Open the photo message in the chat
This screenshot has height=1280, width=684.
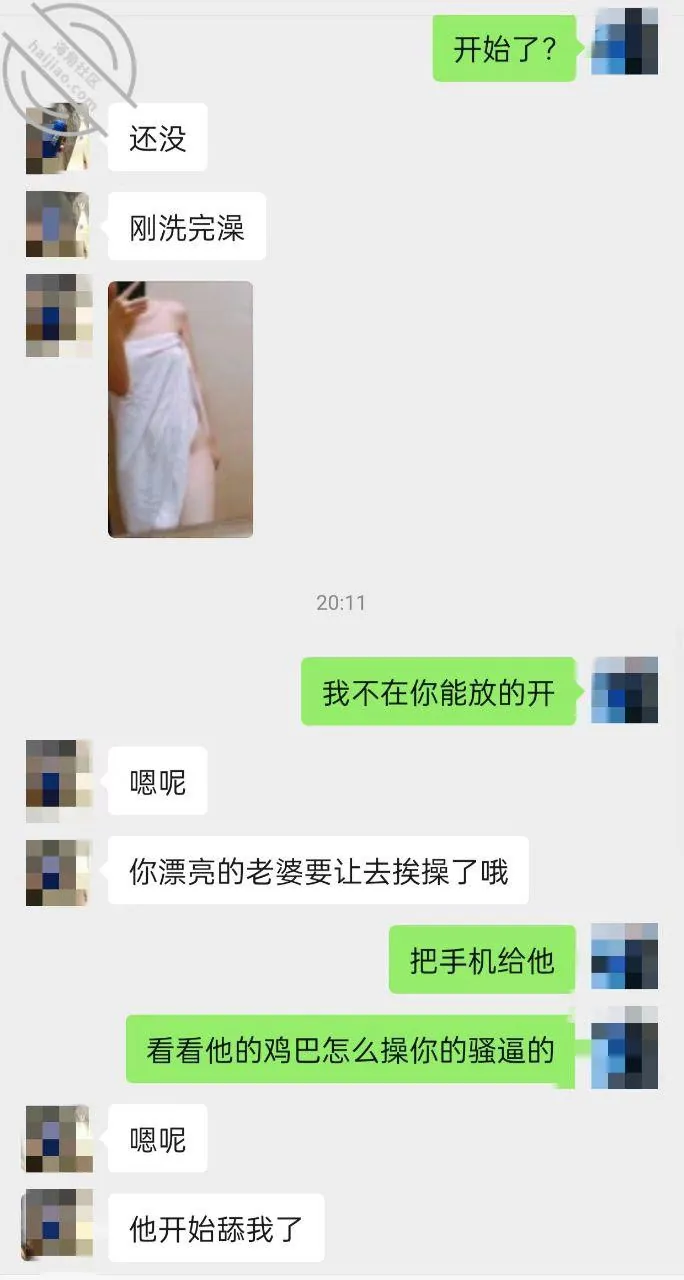[180, 409]
